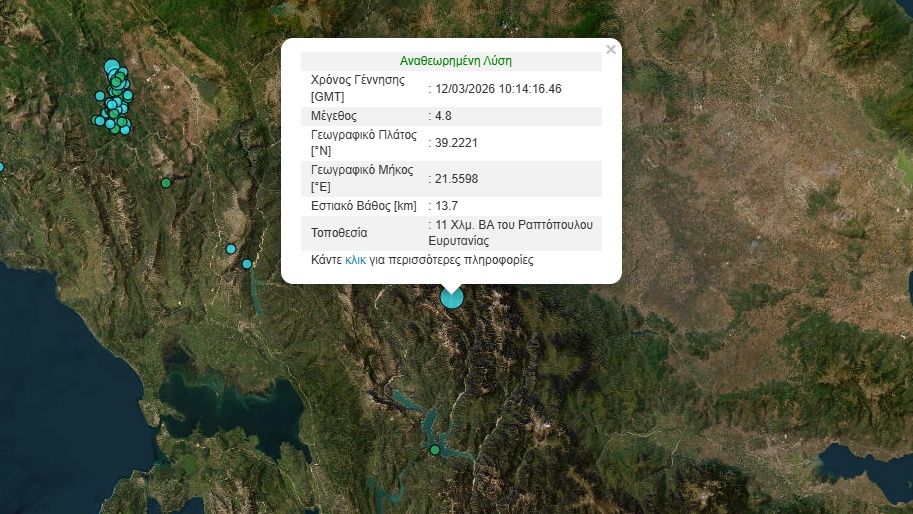Image resolution: width=913 pixels, height=514 pixels.
Task: Select the large epicenter marker below the popup
Action: point(452,297)
